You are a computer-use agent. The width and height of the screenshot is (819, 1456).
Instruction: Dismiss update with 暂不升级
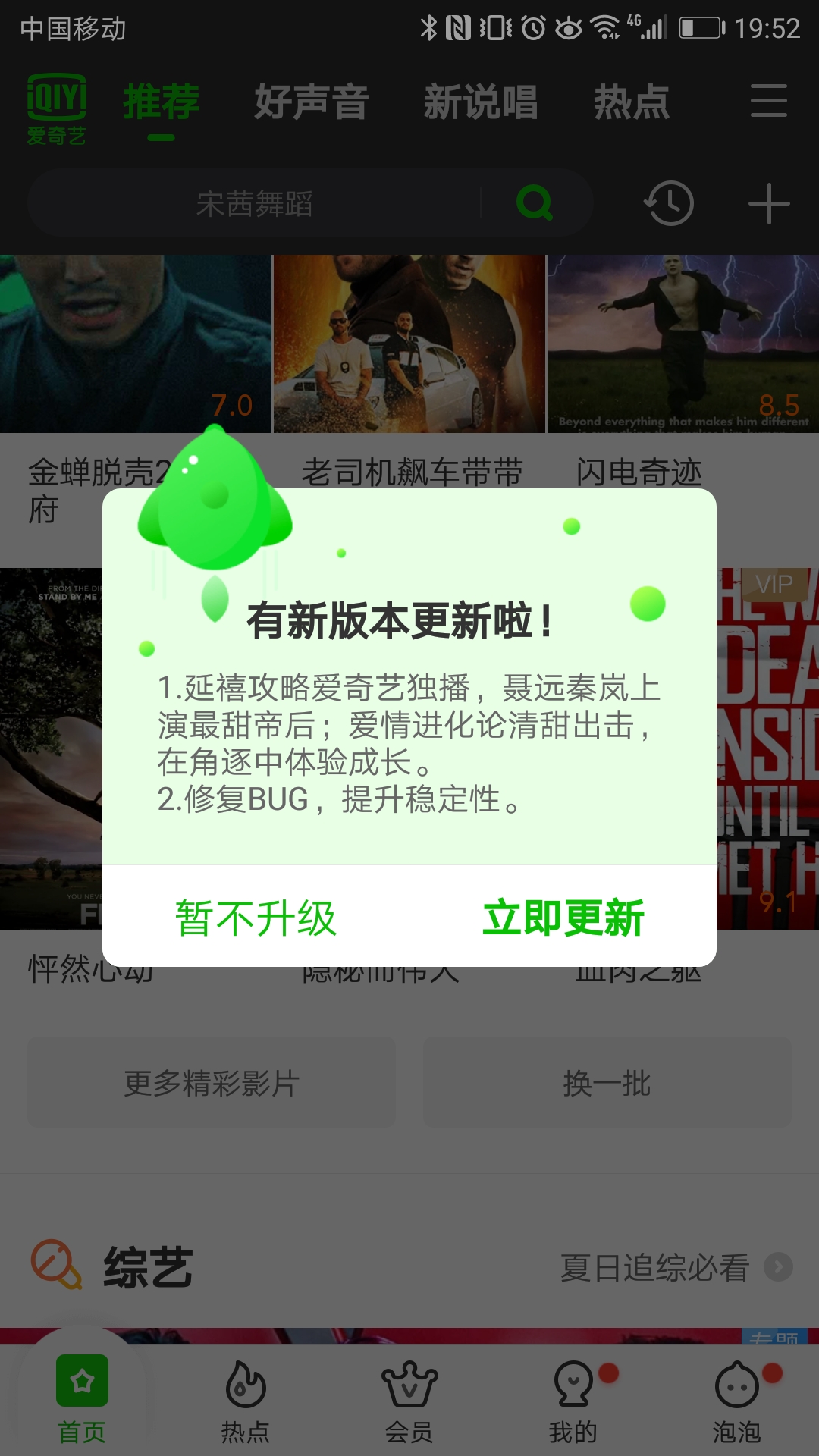(x=256, y=917)
